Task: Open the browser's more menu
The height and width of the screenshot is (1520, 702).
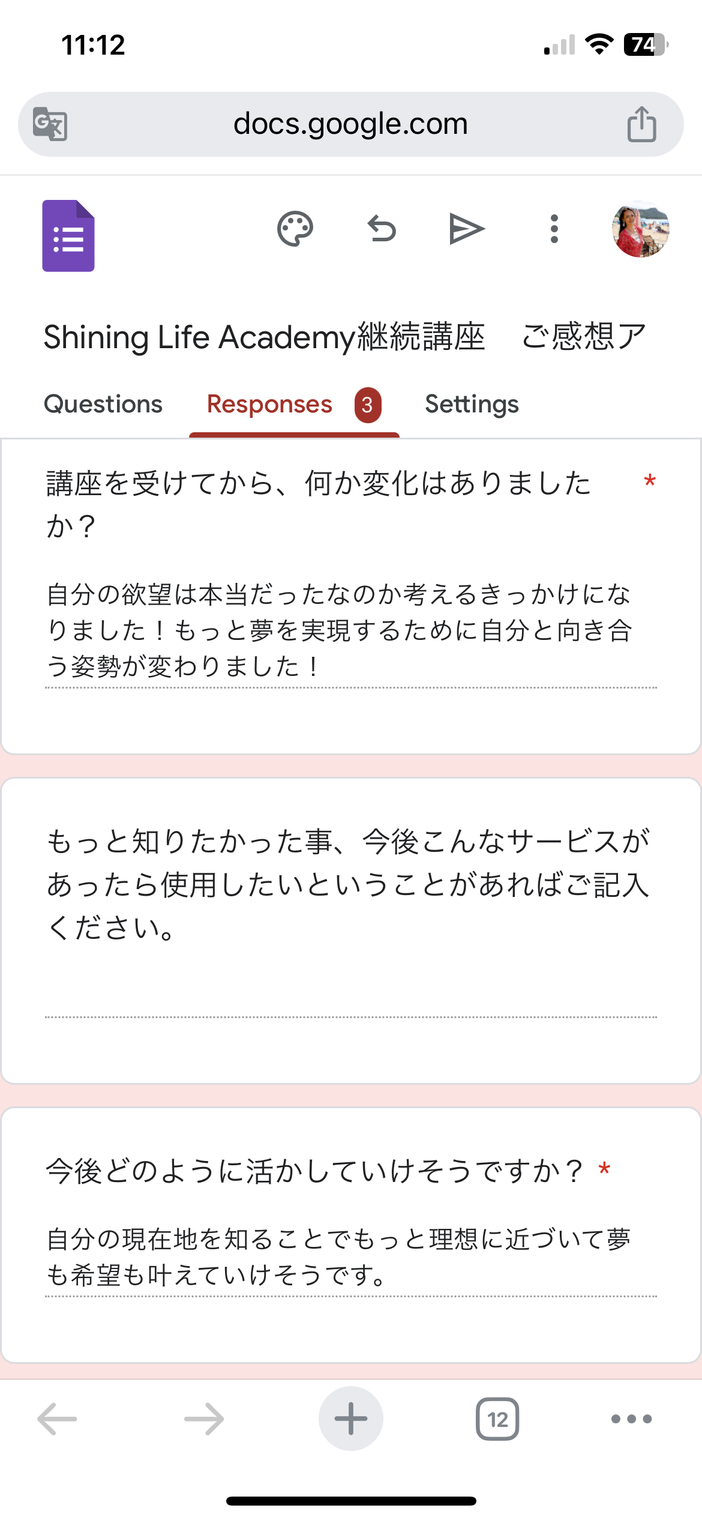Action: [631, 1418]
